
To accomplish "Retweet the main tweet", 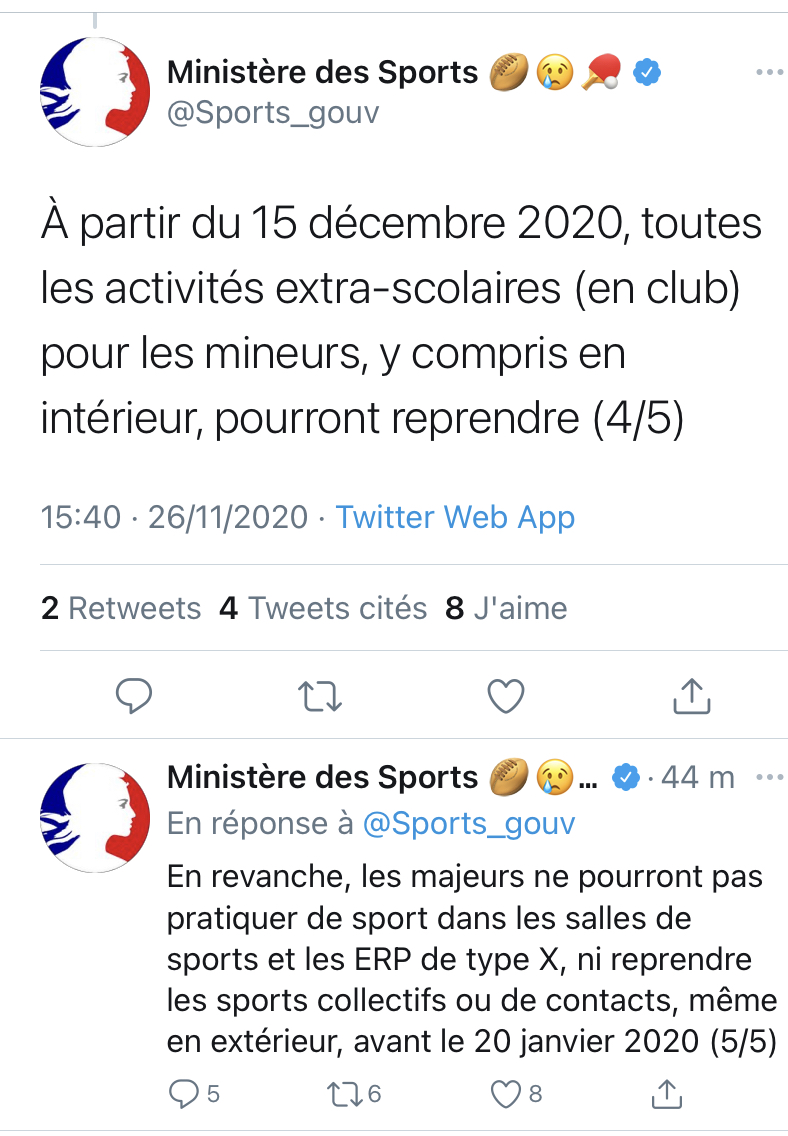I will [320, 695].
